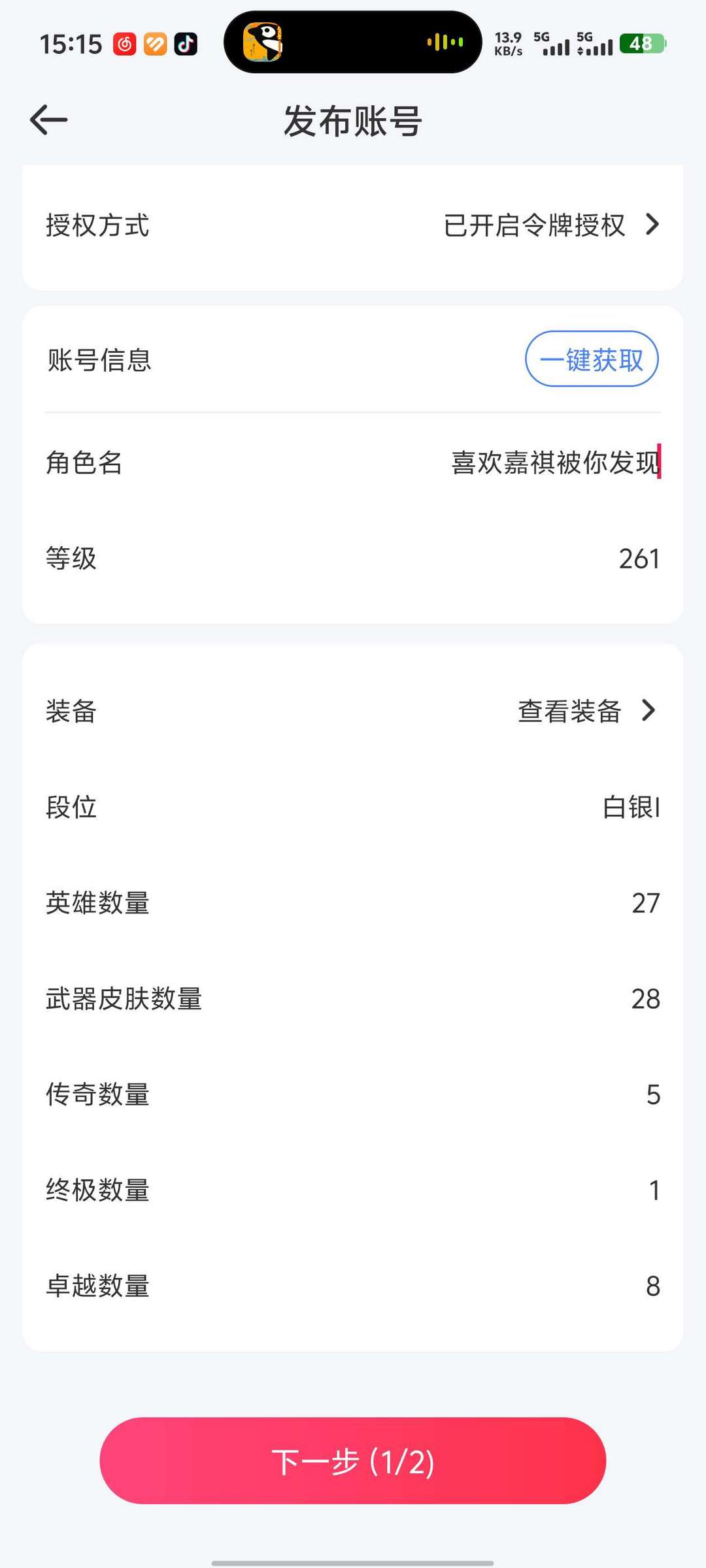This screenshot has width=706, height=1568.
Task: Open the 授权方式 authorization method row
Action: point(353,225)
